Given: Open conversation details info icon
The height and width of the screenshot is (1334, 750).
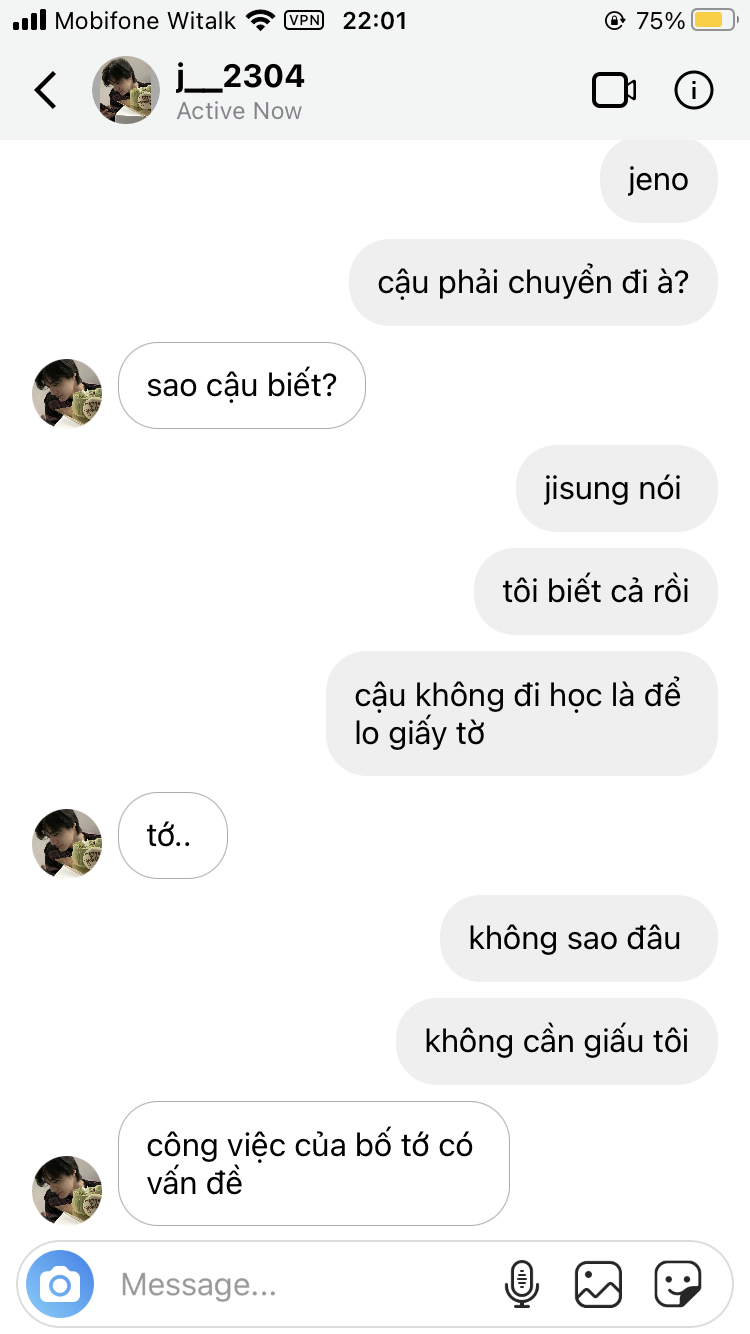Looking at the screenshot, I should (x=693, y=91).
